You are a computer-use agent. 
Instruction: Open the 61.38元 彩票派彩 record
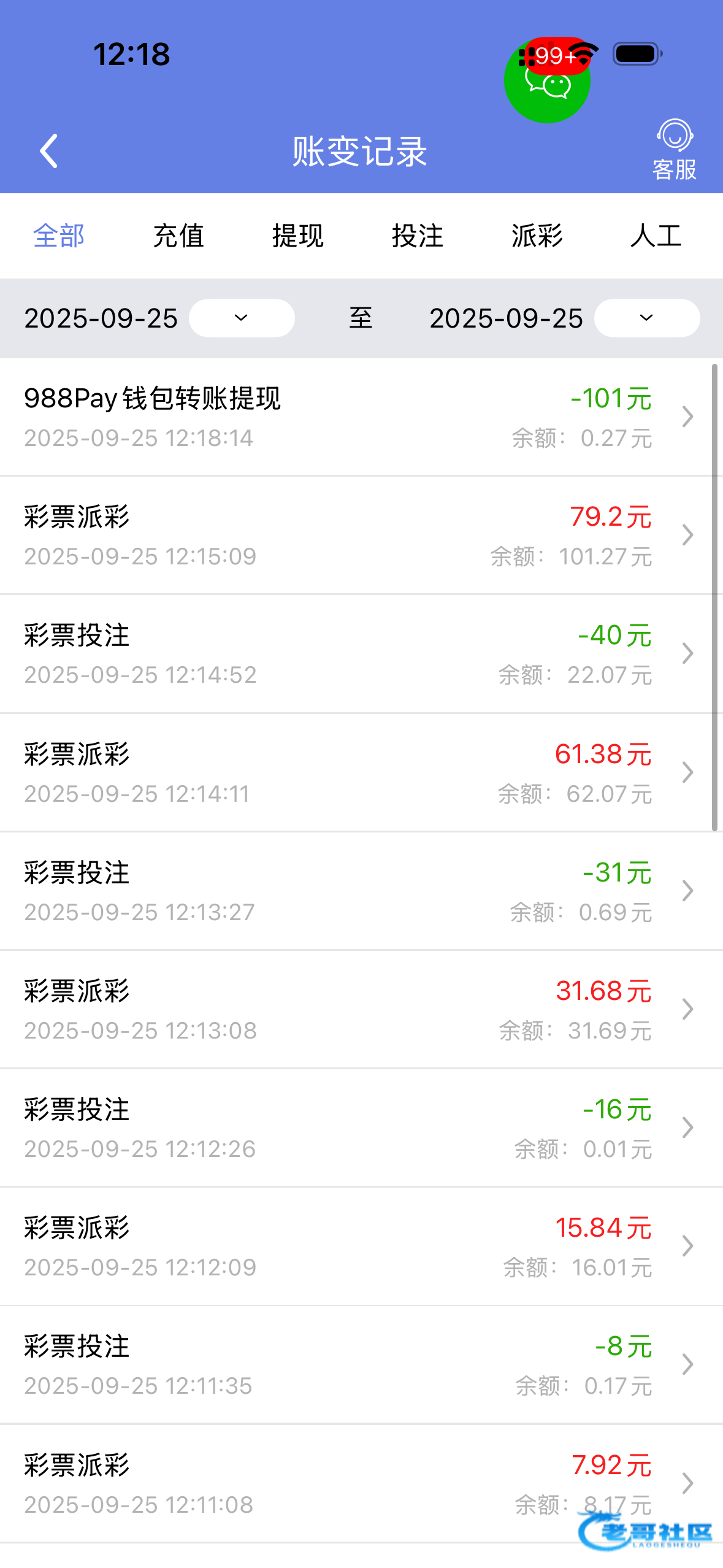tap(356, 773)
